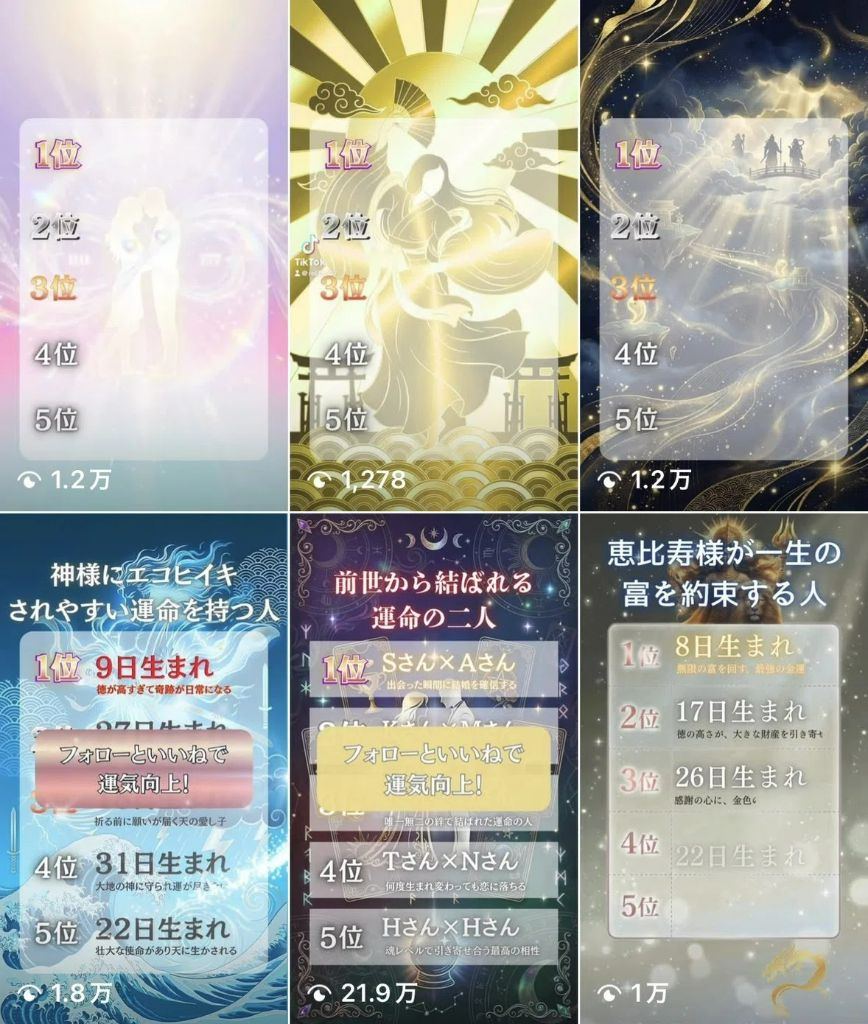Open the pink couple silhouette ranking video
This screenshot has width=868, height=1024.
144,256
